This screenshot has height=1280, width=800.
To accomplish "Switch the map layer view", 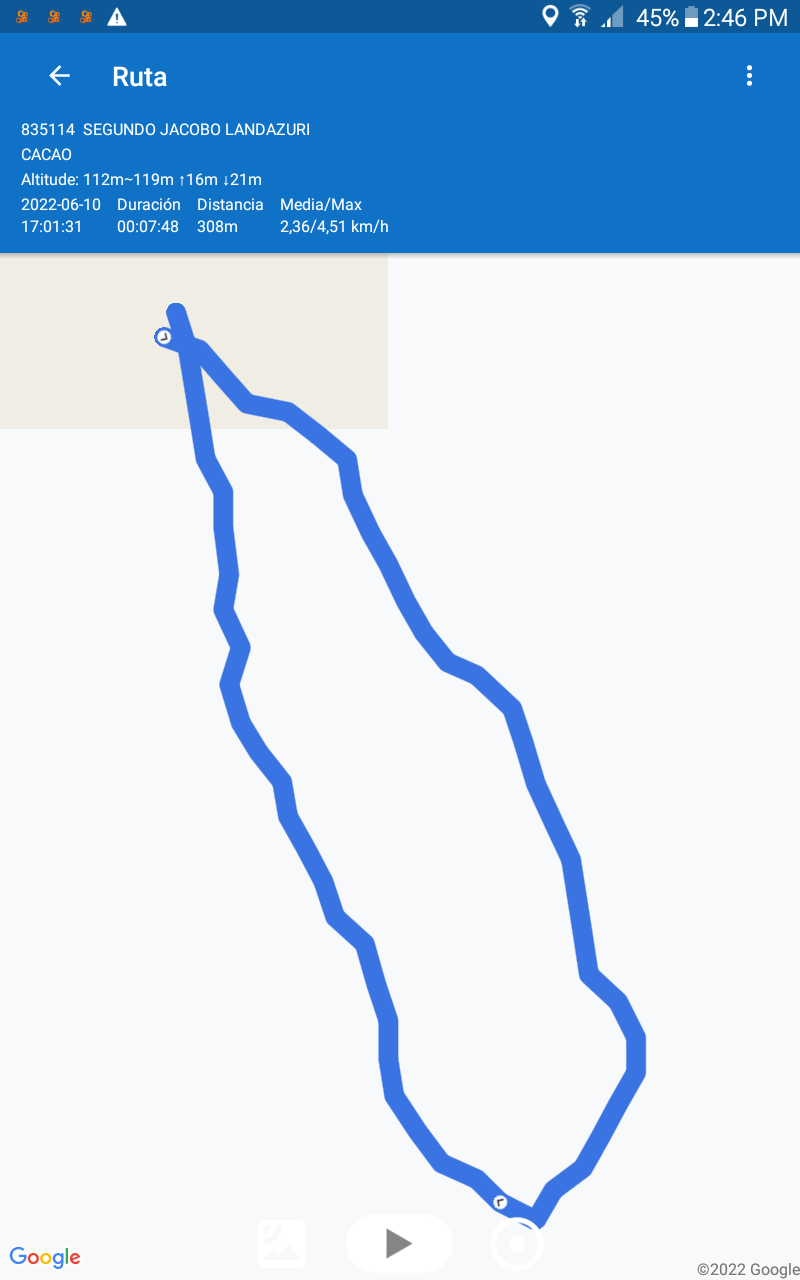I will (x=282, y=1243).
